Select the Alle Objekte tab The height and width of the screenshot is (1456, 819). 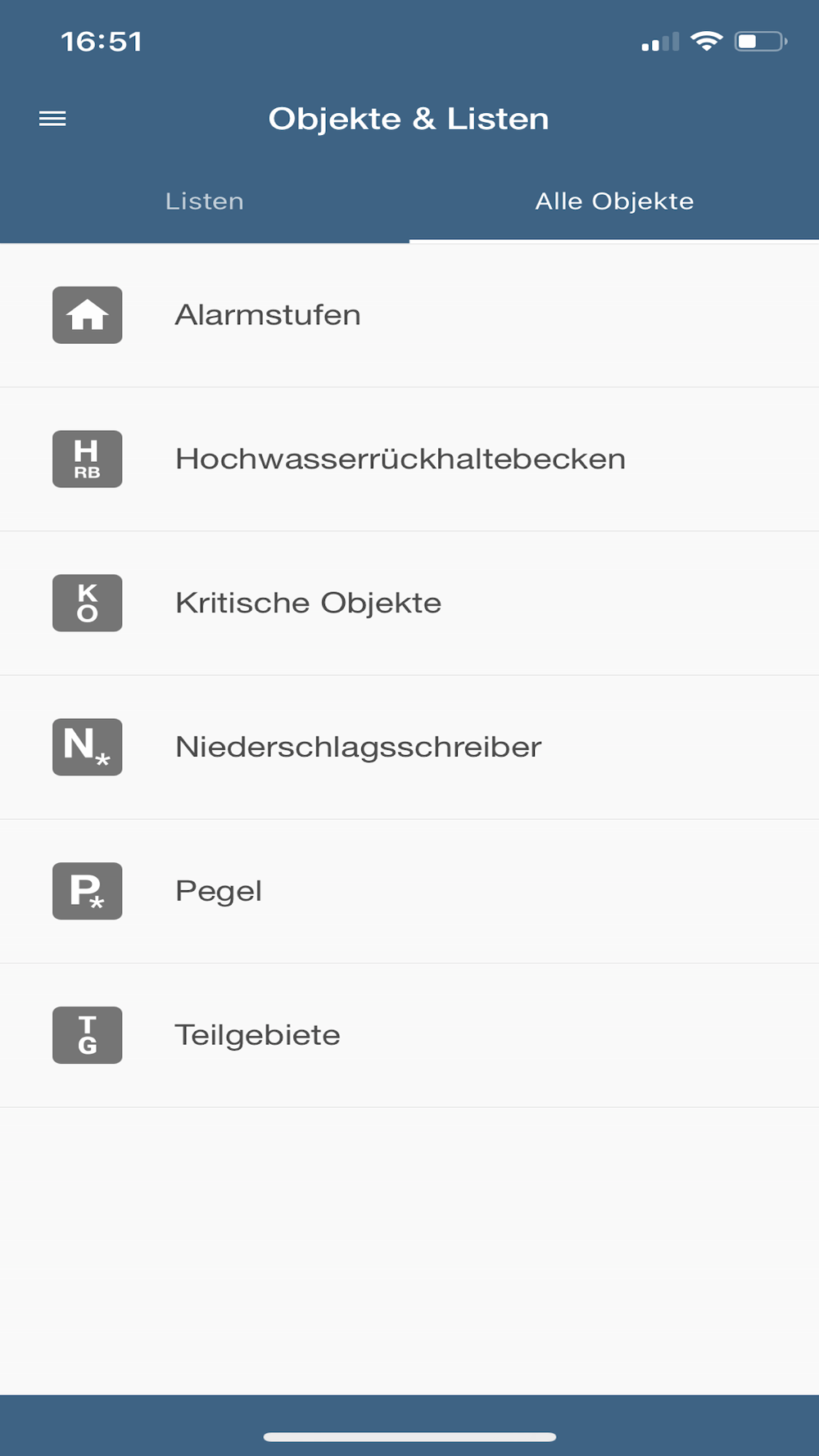(614, 201)
